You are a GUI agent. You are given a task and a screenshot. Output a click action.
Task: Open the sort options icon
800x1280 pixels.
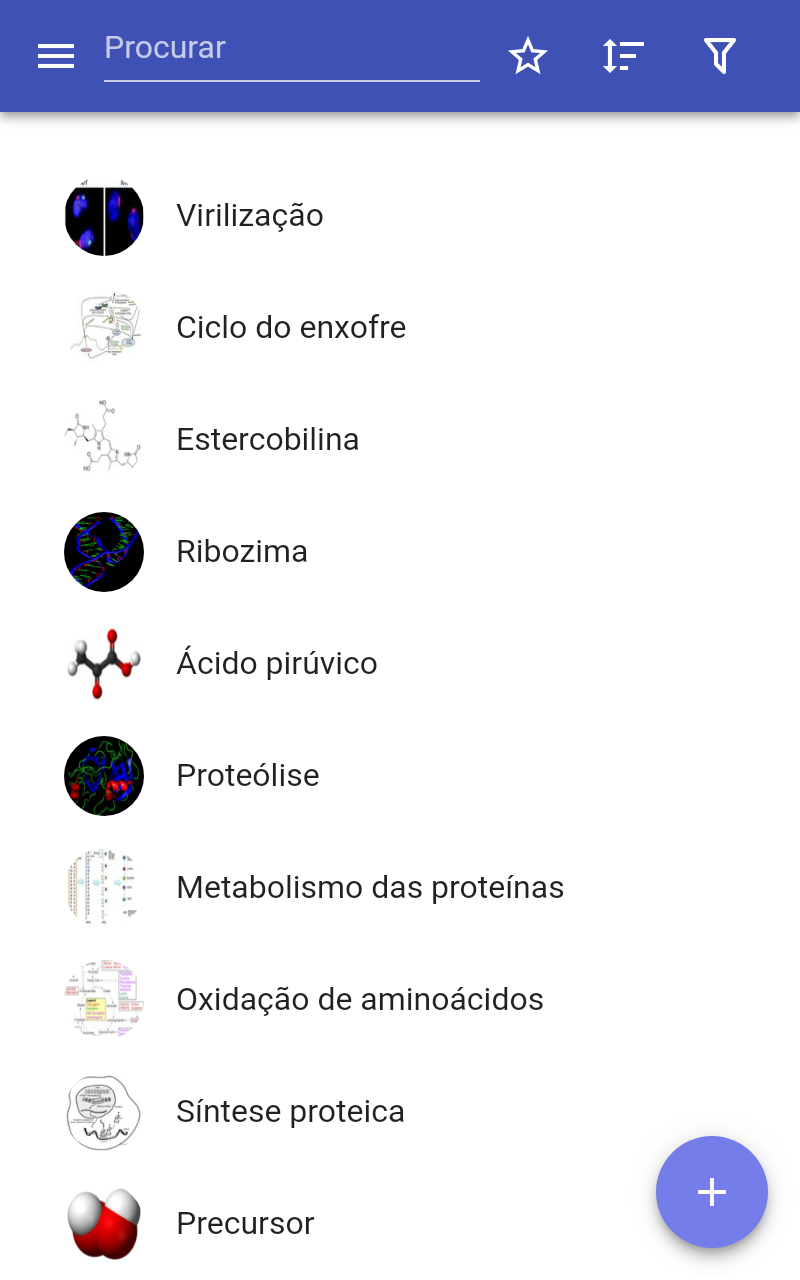point(623,56)
